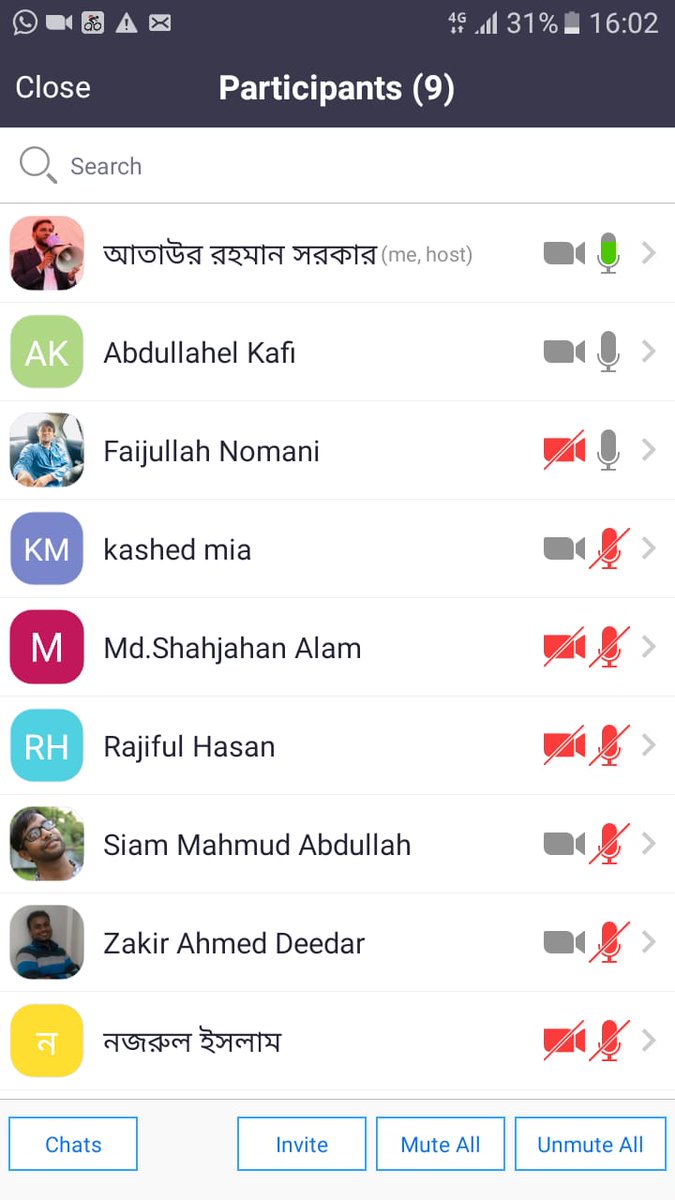Open options for Rajiful Hasan
This screenshot has width=675, height=1200.
tap(337, 745)
